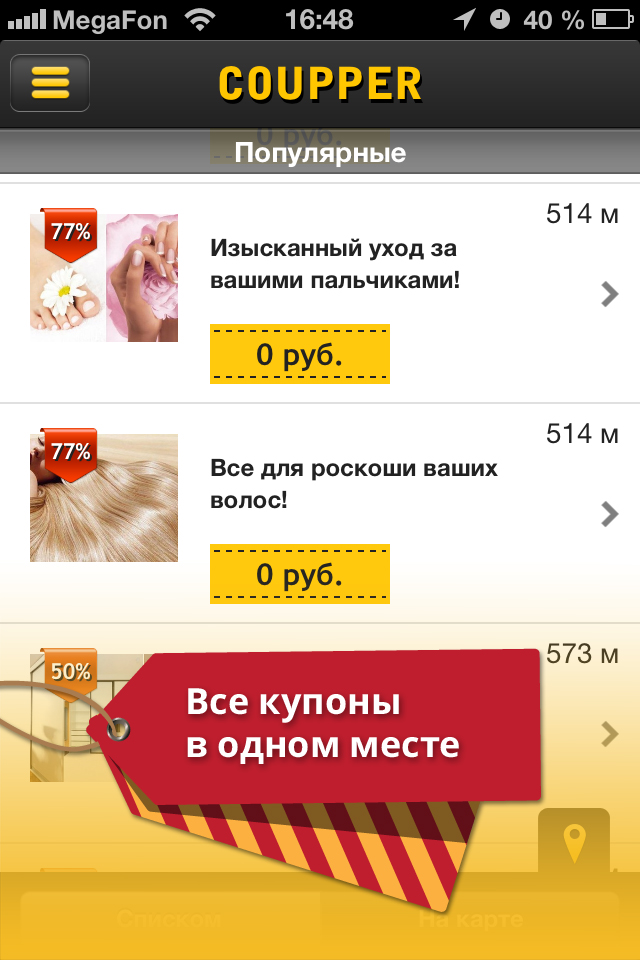Open the coupon 'Все для роскоши ваших волос'
640x960 pixels.
(x=352, y=483)
